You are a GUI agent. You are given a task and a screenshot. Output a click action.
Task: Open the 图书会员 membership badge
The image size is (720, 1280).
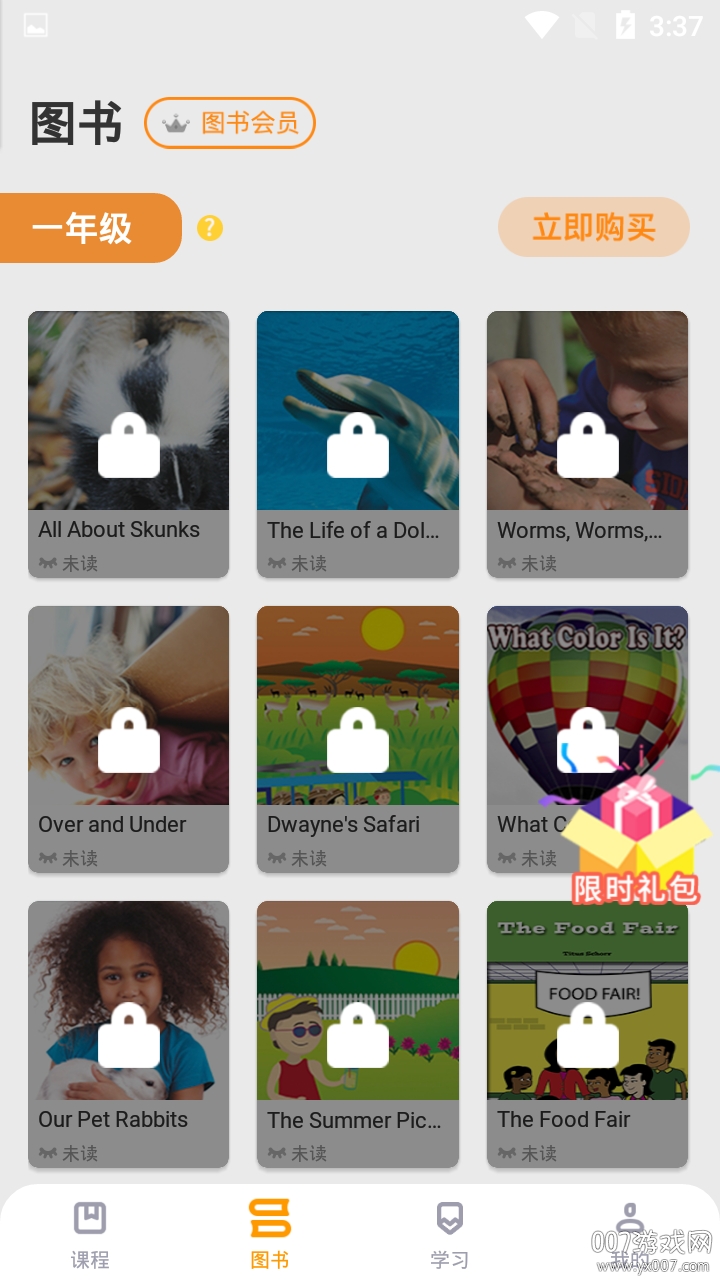click(x=230, y=123)
